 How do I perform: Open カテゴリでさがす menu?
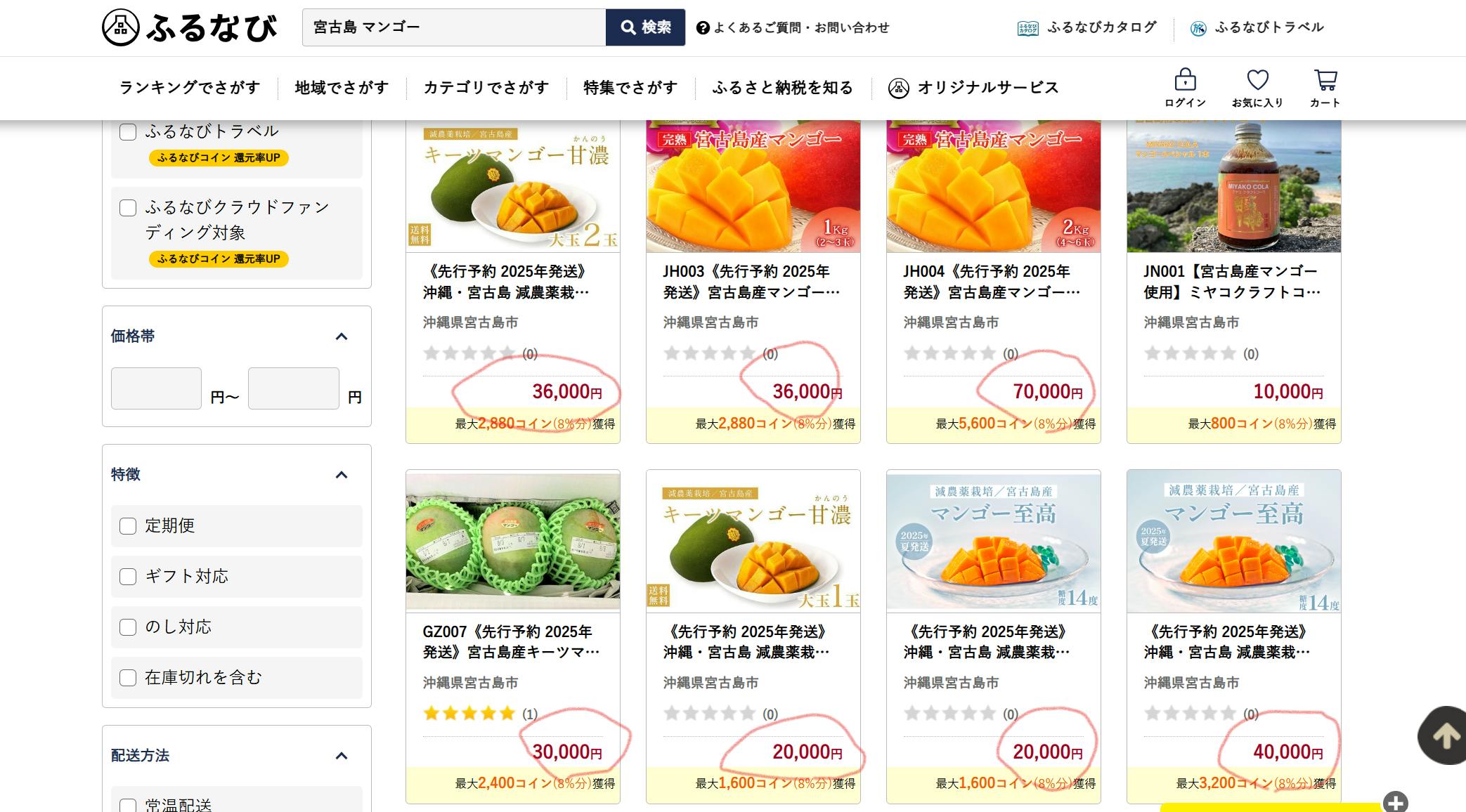point(486,88)
